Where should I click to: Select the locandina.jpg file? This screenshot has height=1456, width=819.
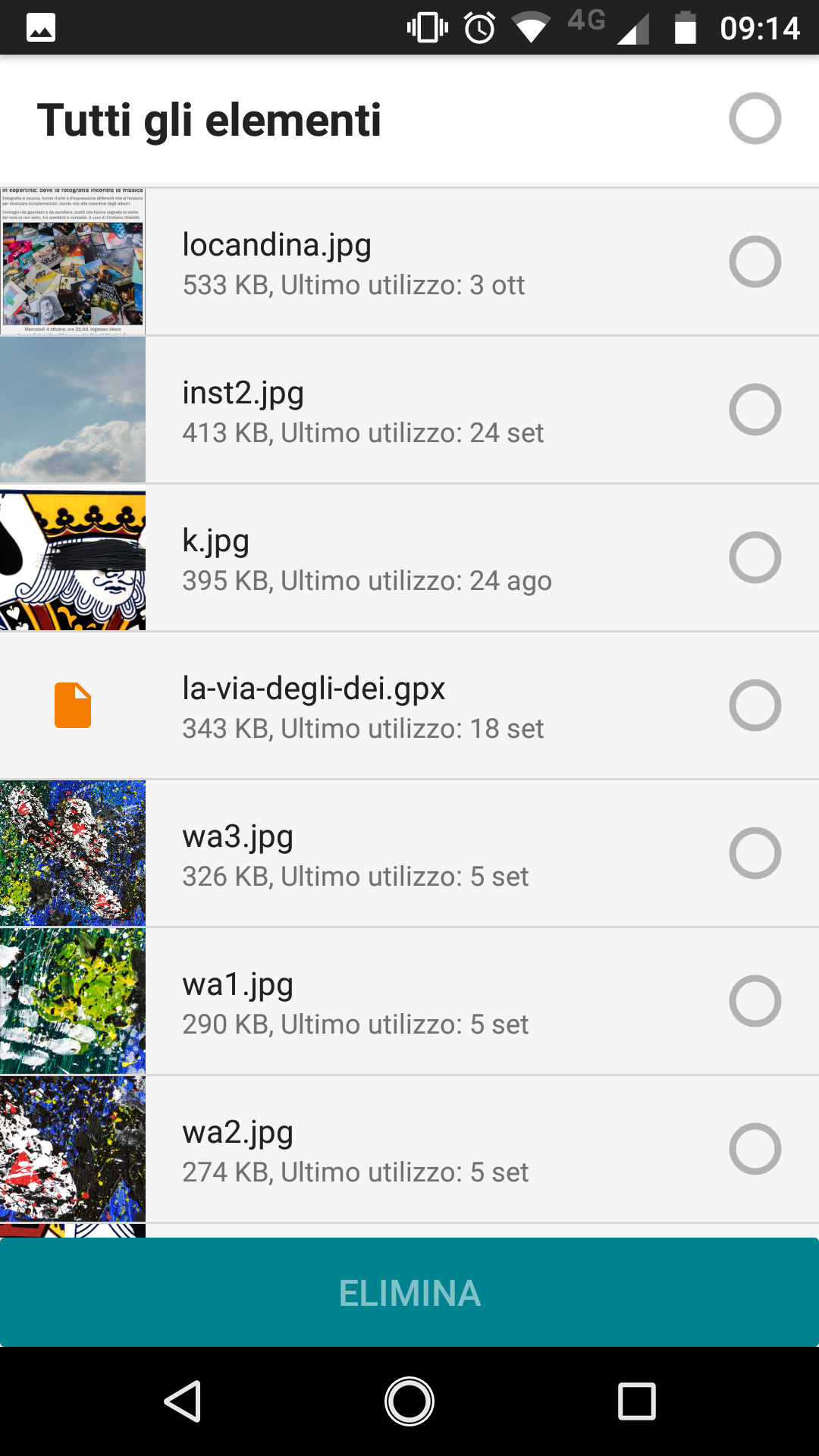click(755, 262)
